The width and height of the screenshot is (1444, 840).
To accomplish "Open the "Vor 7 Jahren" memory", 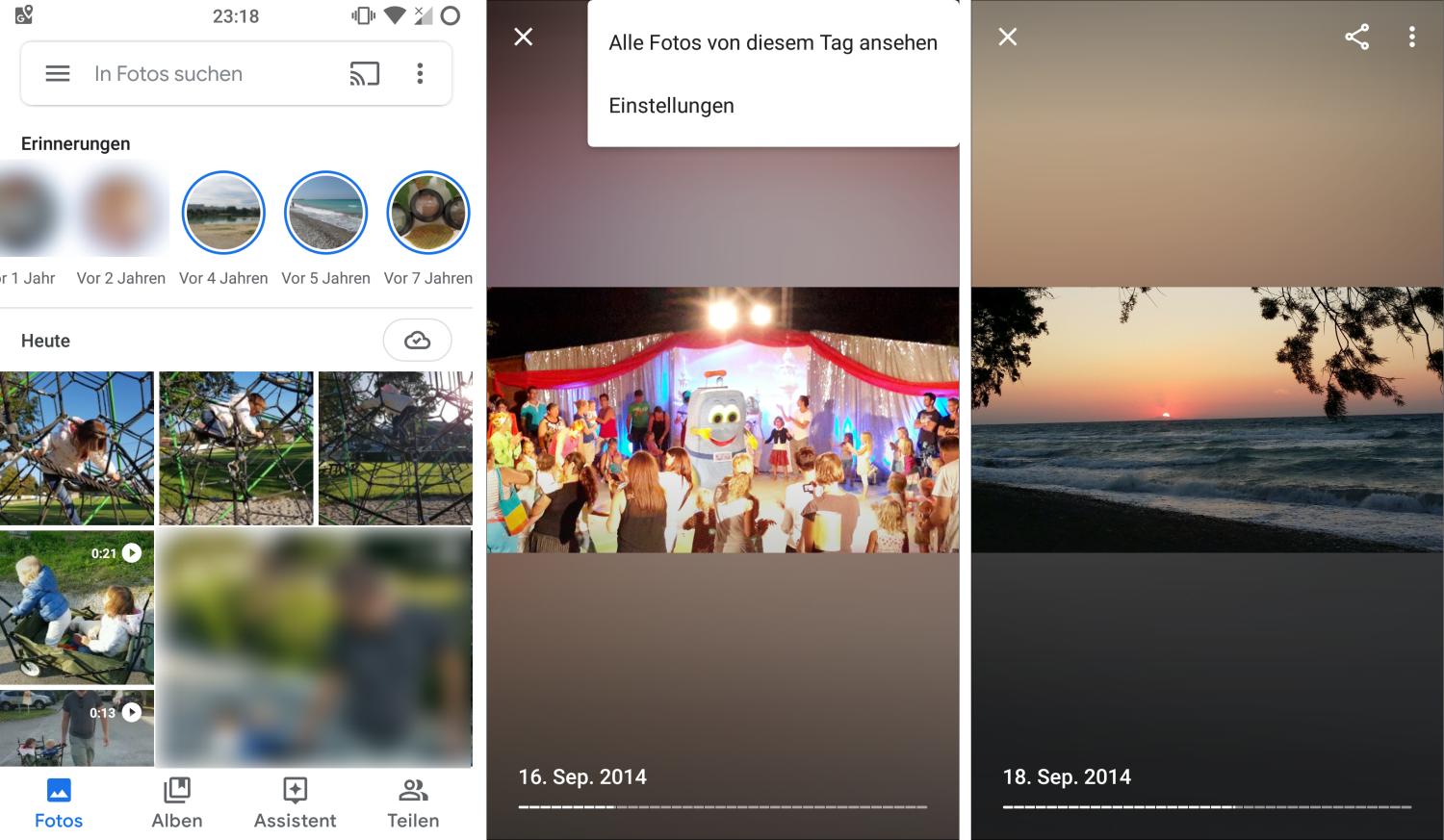I will 428,213.
